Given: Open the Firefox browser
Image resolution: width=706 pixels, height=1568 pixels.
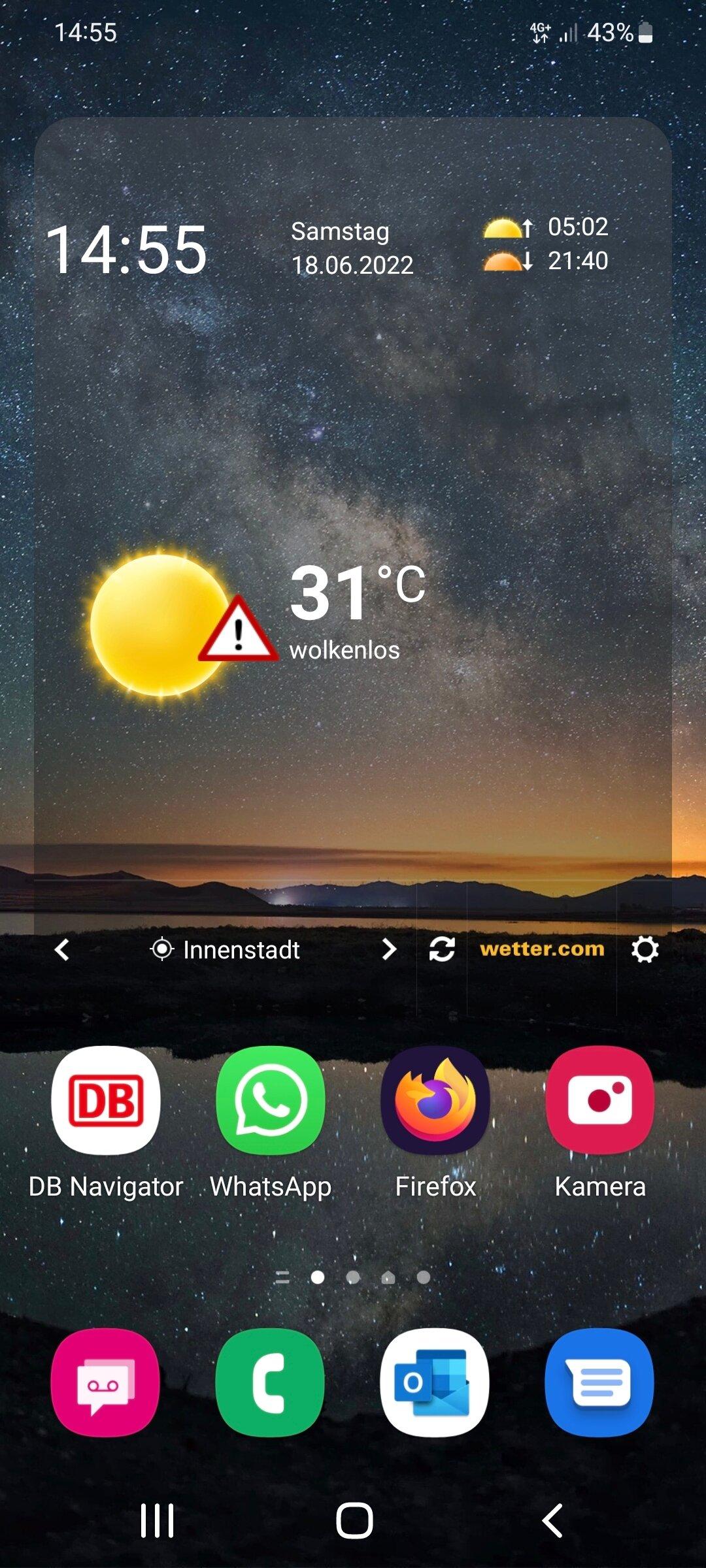Looking at the screenshot, I should point(435,1100).
